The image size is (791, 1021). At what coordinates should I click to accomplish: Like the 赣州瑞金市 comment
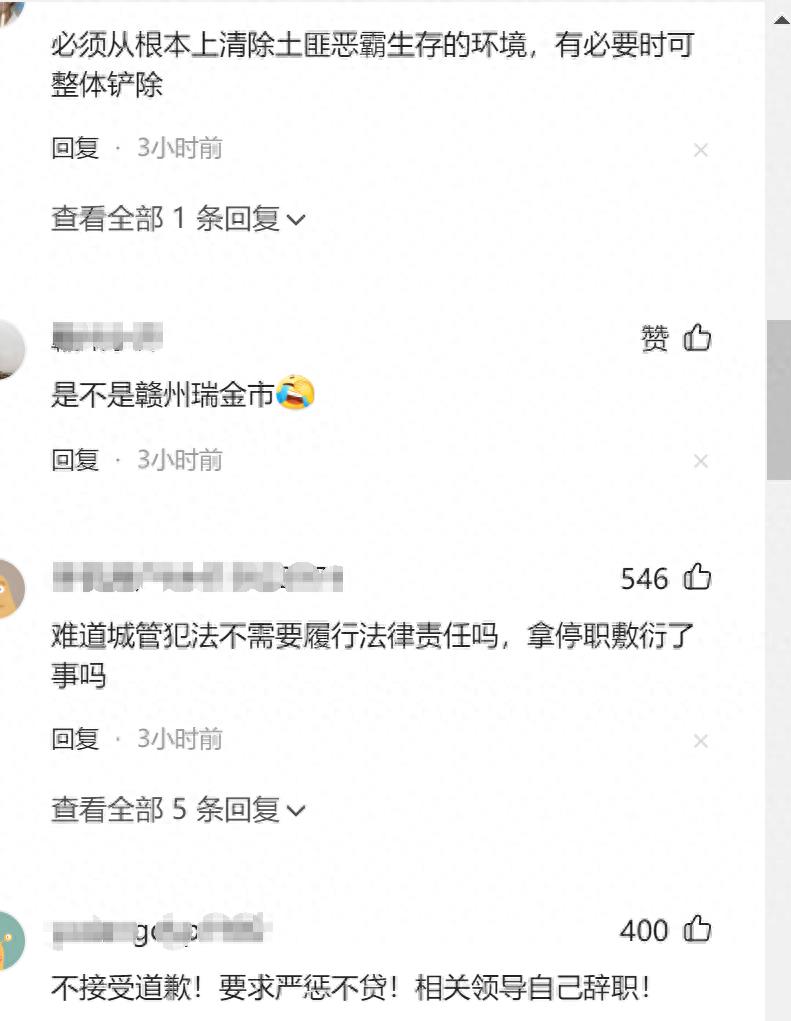point(697,339)
